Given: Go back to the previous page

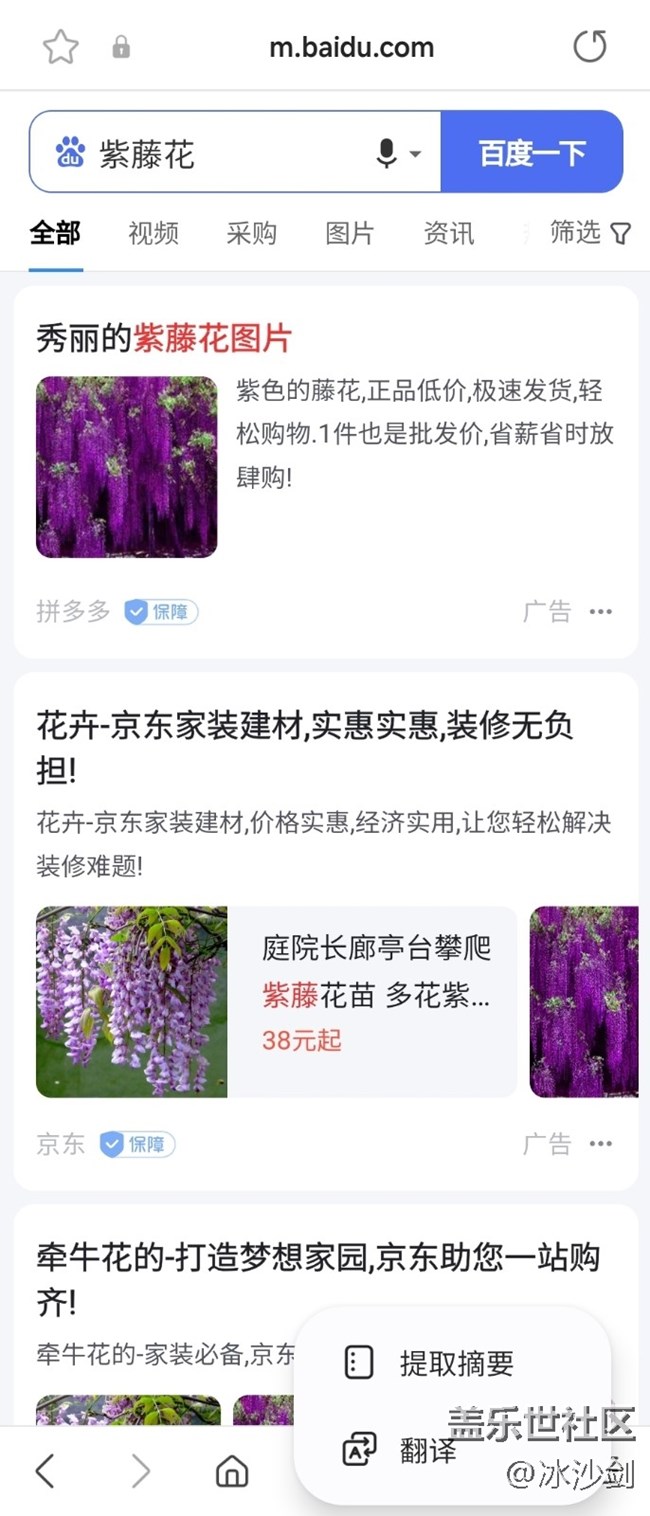Looking at the screenshot, I should [45, 1471].
